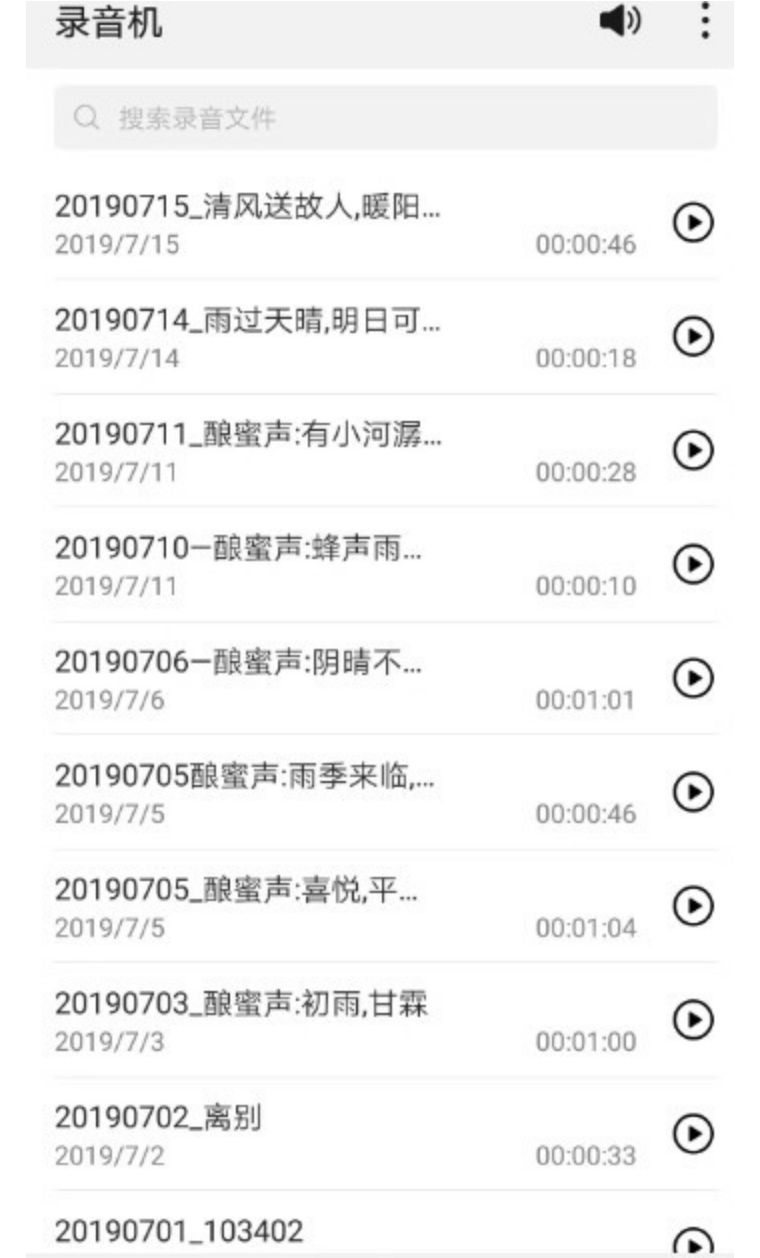The width and height of the screenshot is (760, 1258).
Task: Play the 20190702_离别 recording
Action: click(x=693, y=1133)
